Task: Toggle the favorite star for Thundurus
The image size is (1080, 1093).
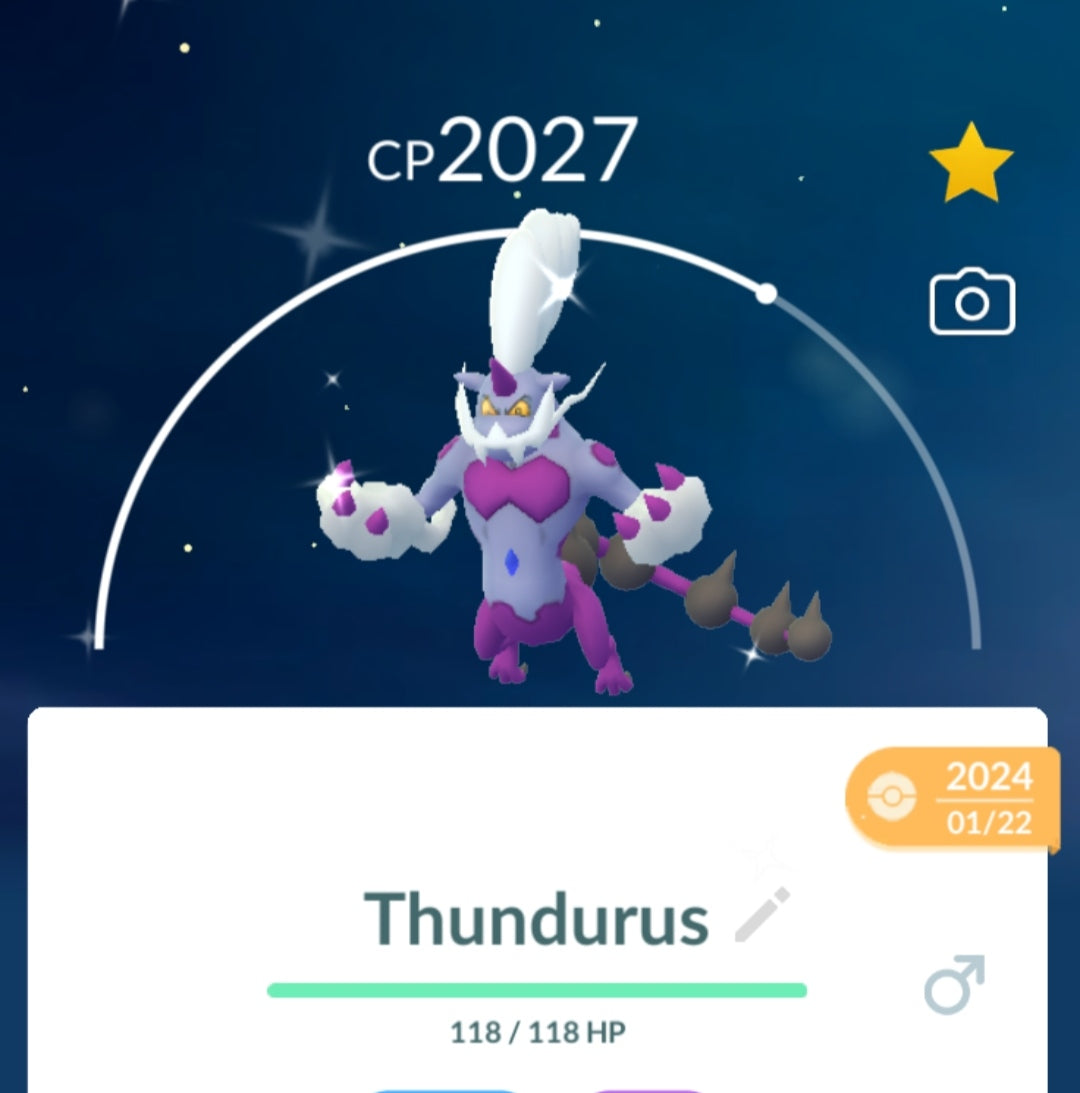Action: click(x=970, y=162)
